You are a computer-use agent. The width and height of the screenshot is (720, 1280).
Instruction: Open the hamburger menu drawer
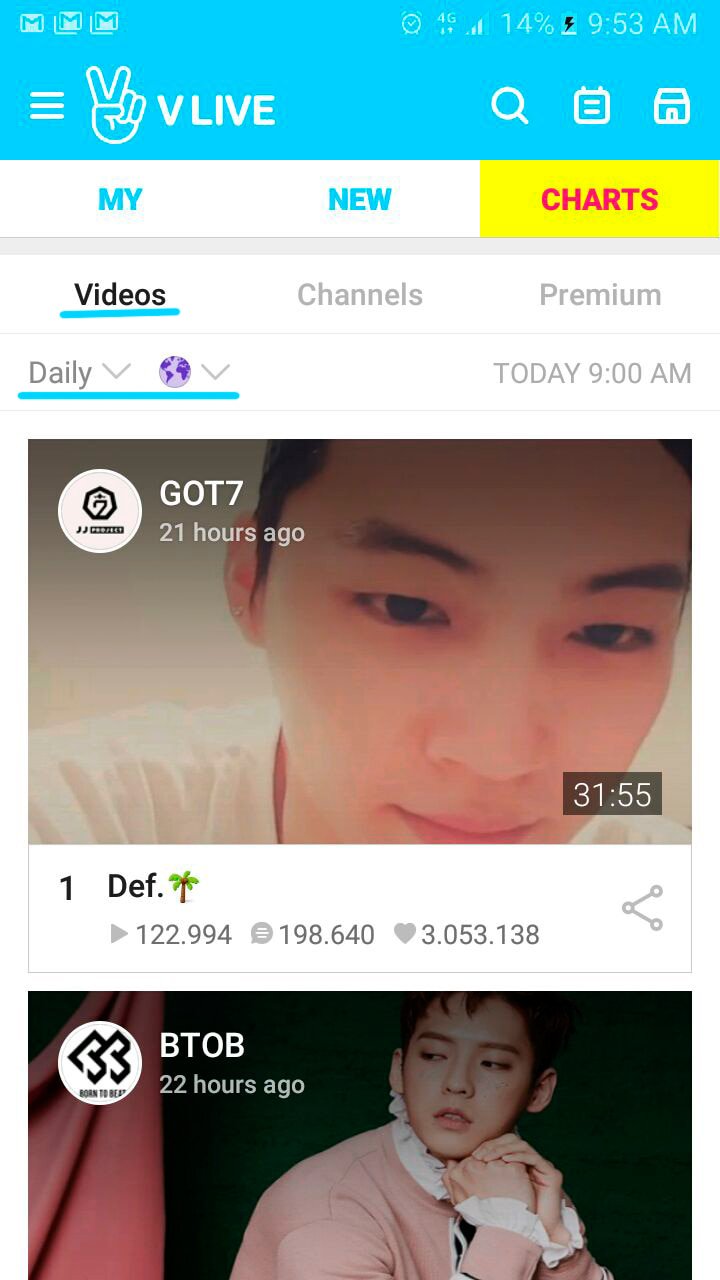(x=47, y=107)
